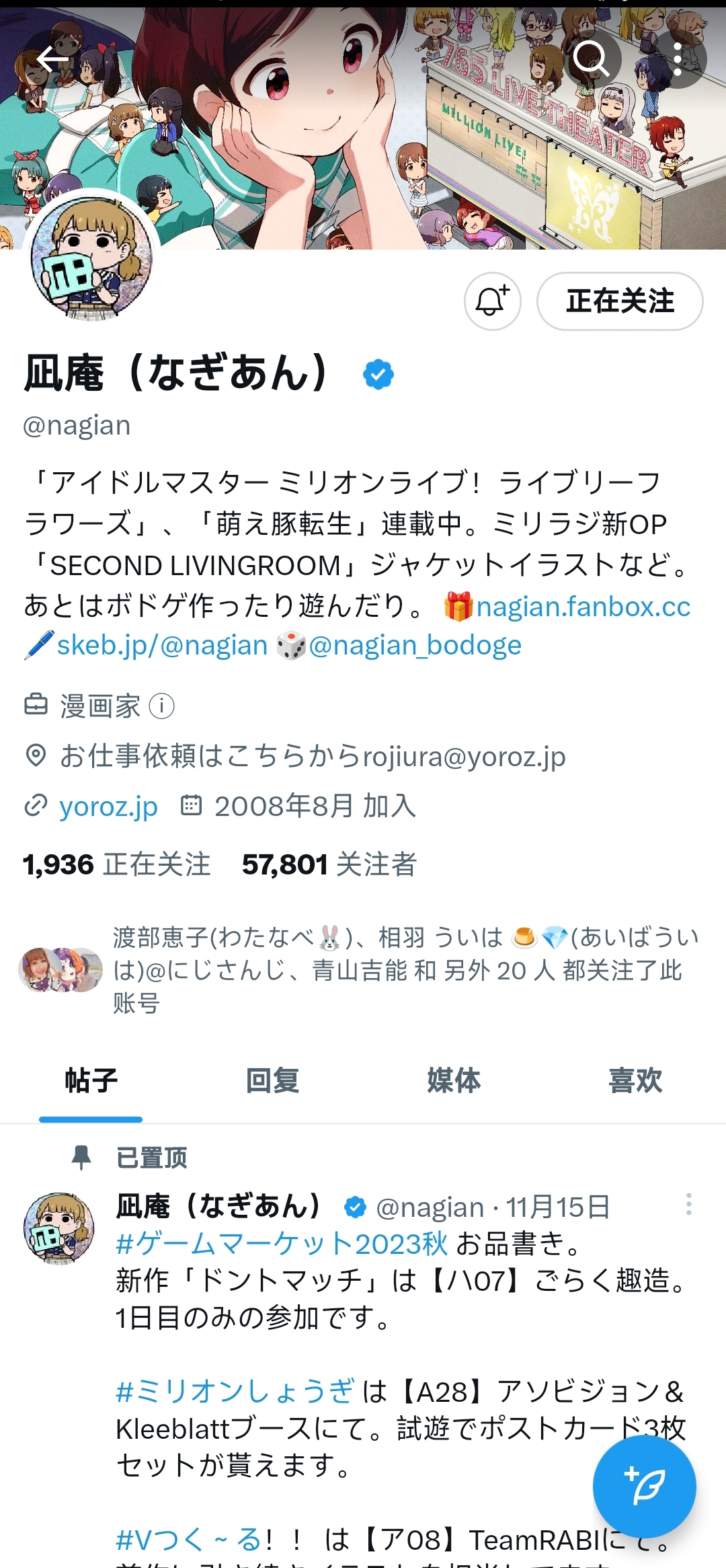Open the yoroz.jp website link

pos(108,806)
